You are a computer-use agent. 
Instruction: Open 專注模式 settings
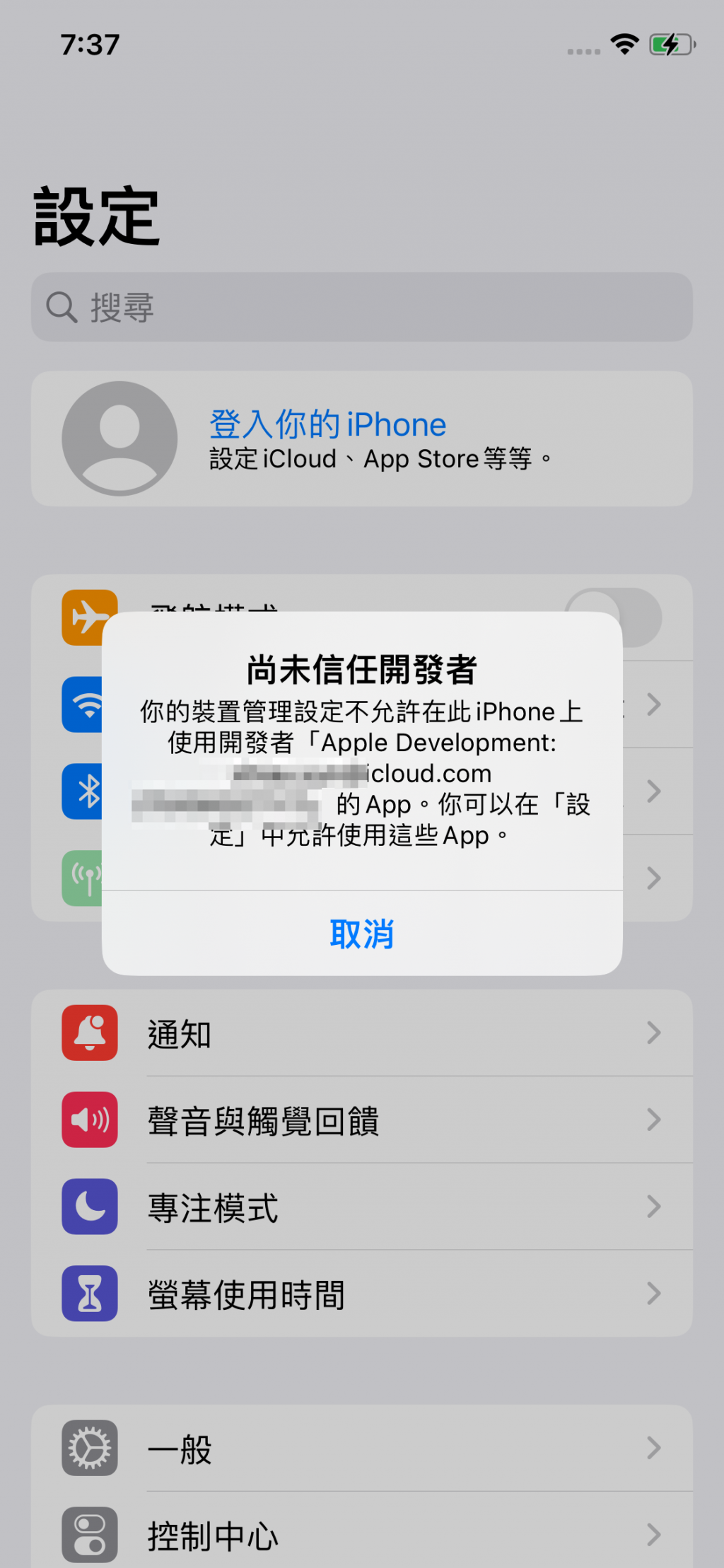pos(361,1207)
